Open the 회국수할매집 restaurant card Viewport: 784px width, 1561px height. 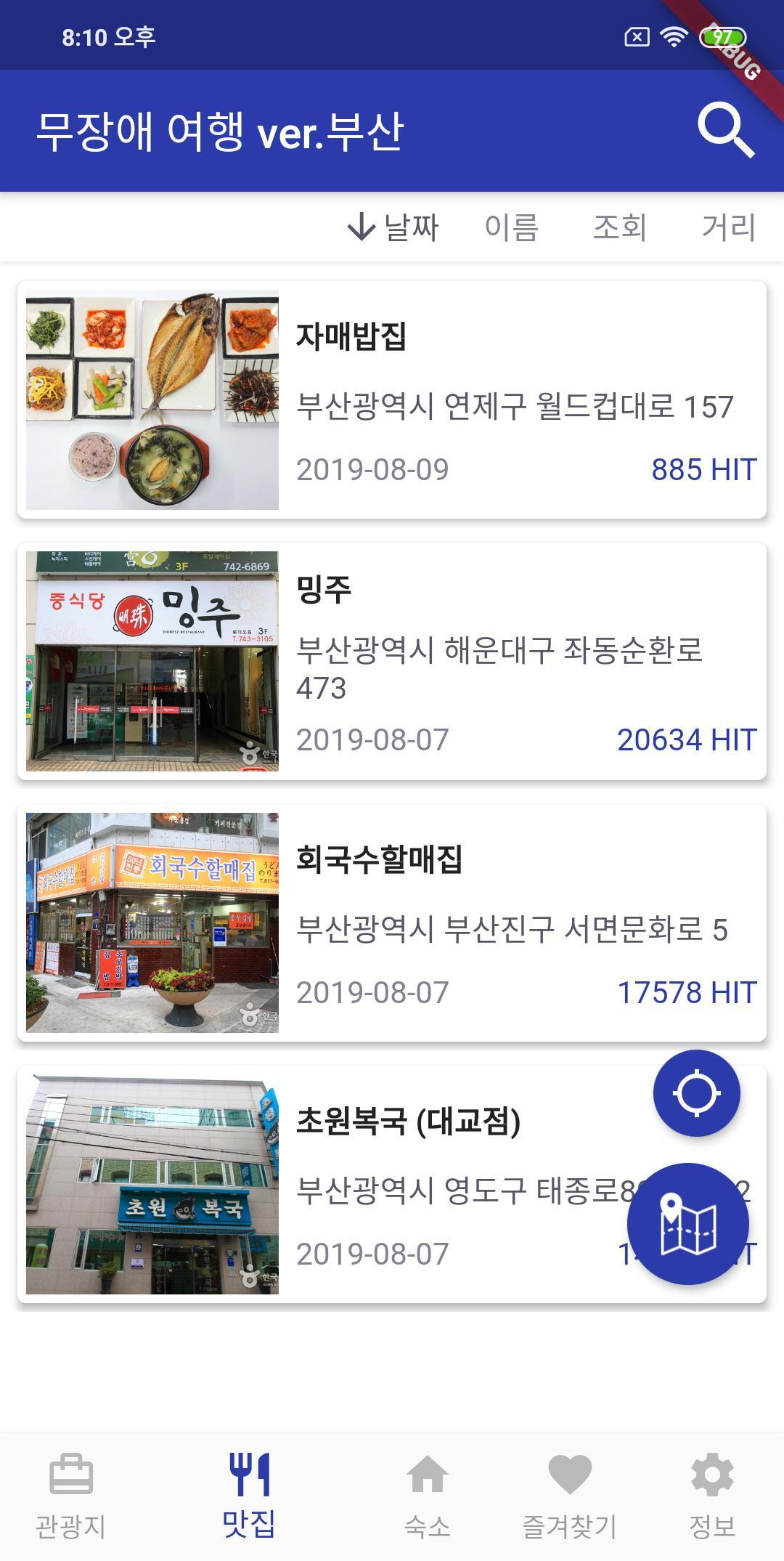tap(392, 923)
